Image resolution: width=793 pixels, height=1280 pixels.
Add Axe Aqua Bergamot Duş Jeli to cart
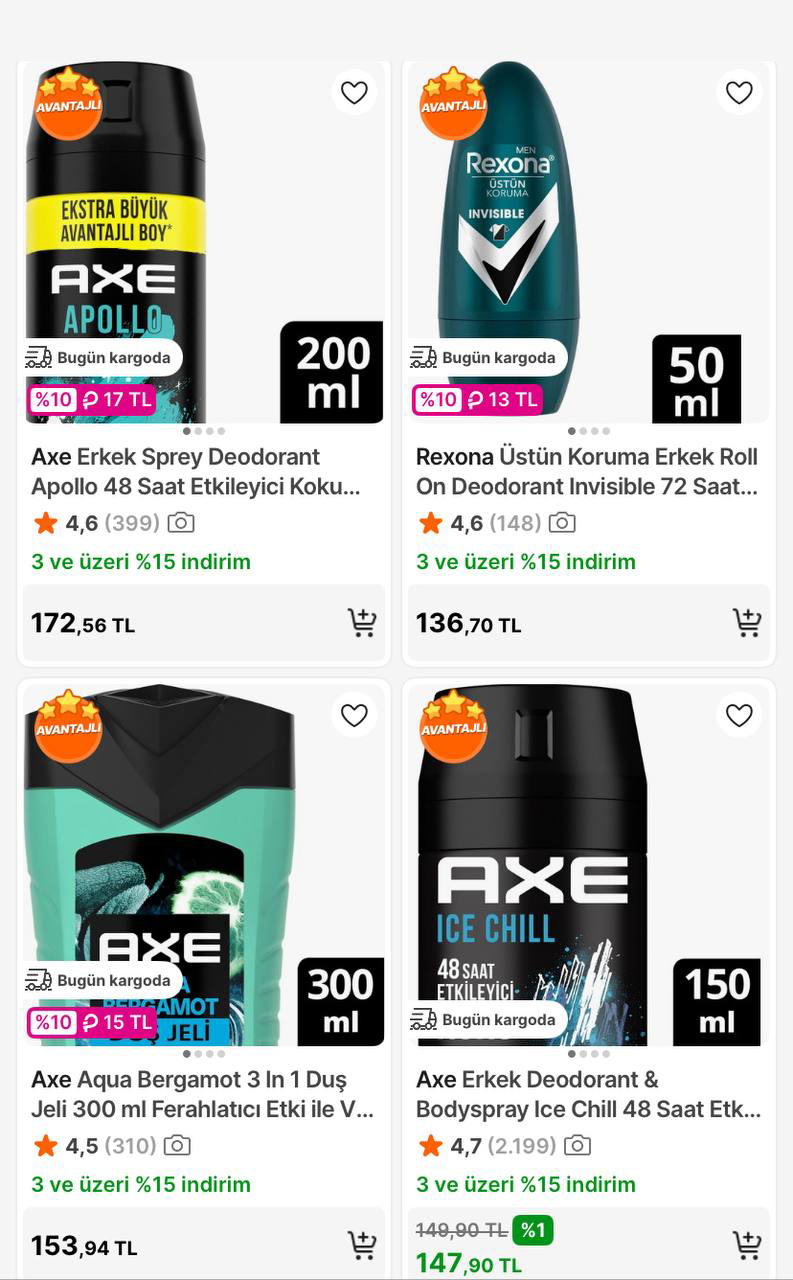[362, 1245]
